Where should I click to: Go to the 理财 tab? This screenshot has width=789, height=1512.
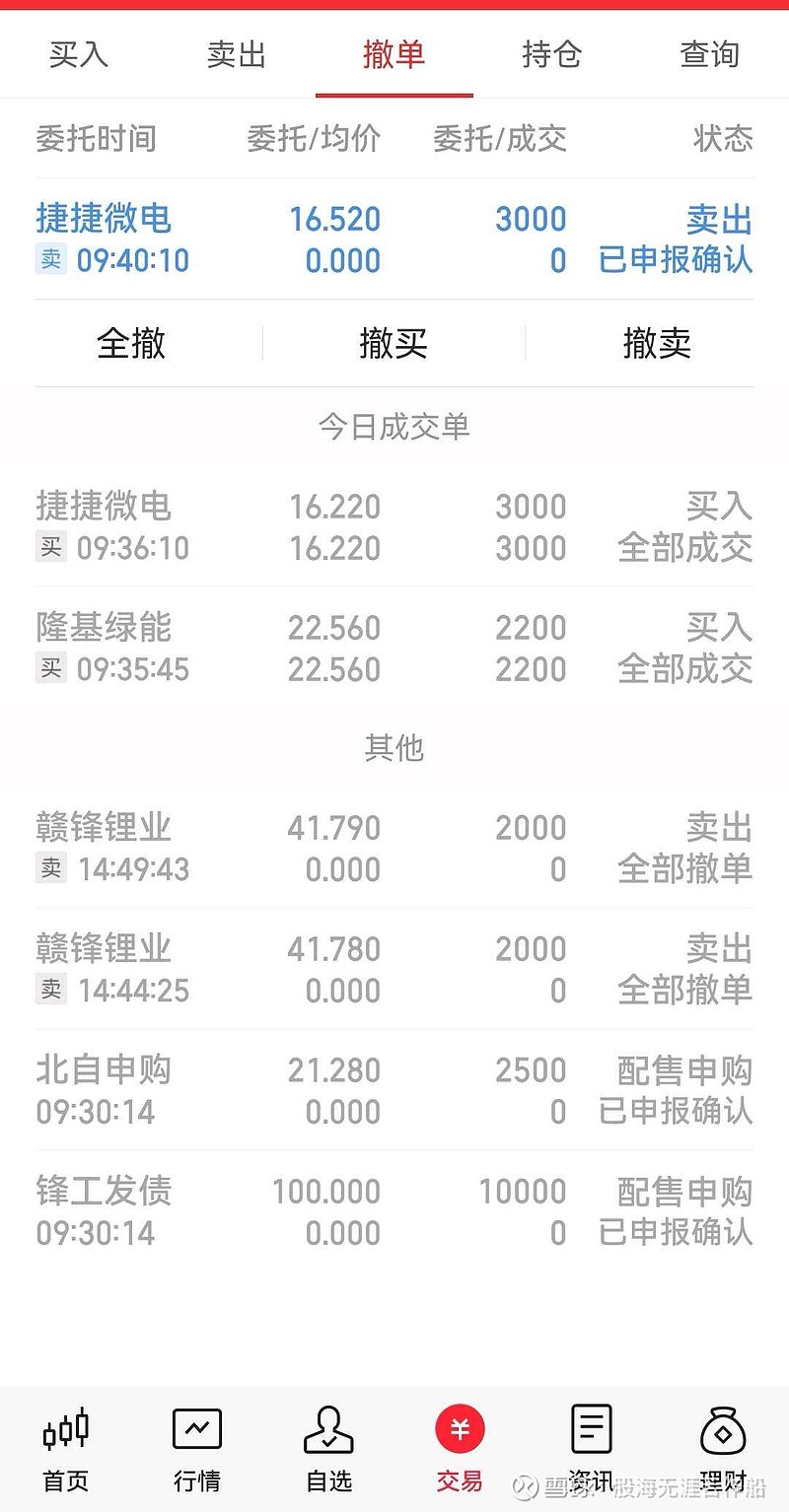coord(723,1449)
